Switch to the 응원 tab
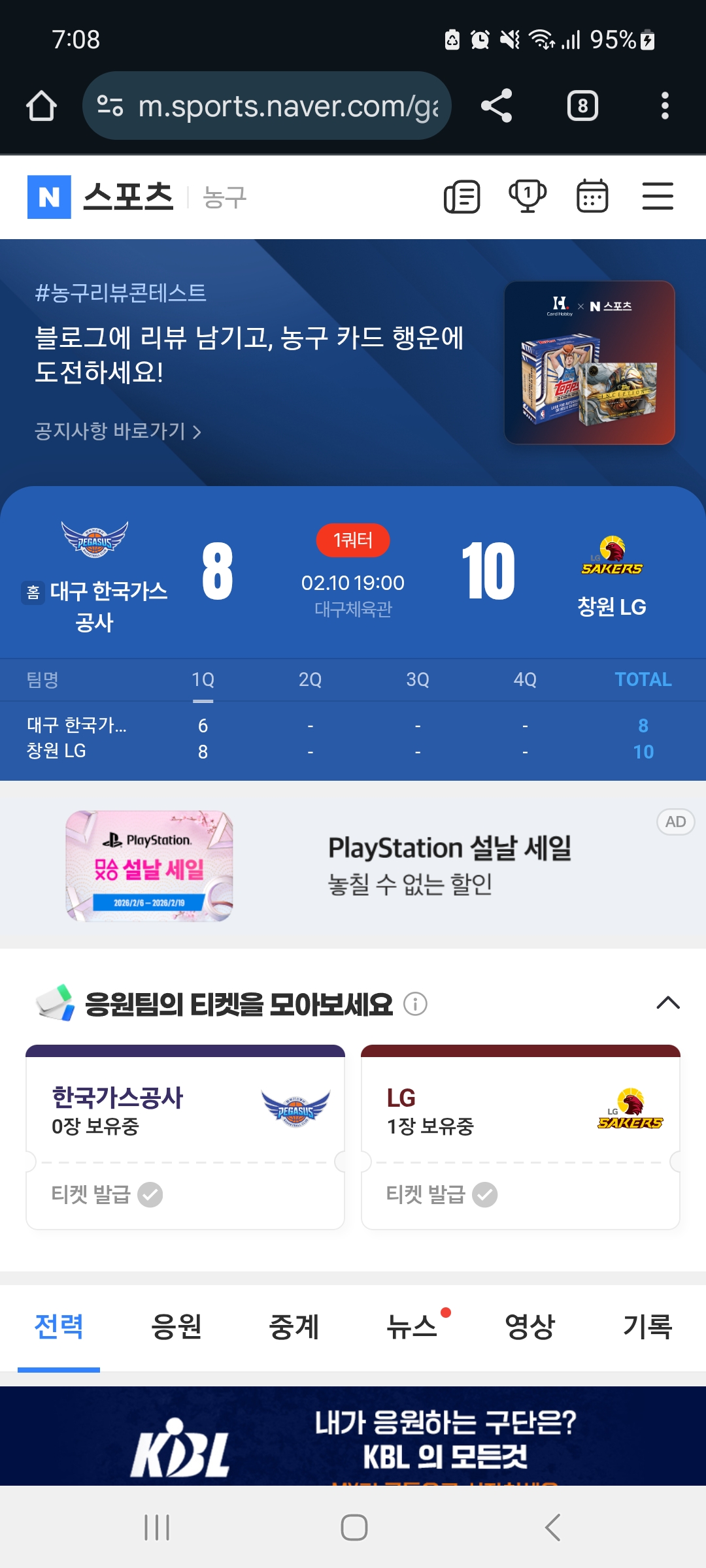The height and width of the screenshot is (1568, 706). pos(176,1327)
